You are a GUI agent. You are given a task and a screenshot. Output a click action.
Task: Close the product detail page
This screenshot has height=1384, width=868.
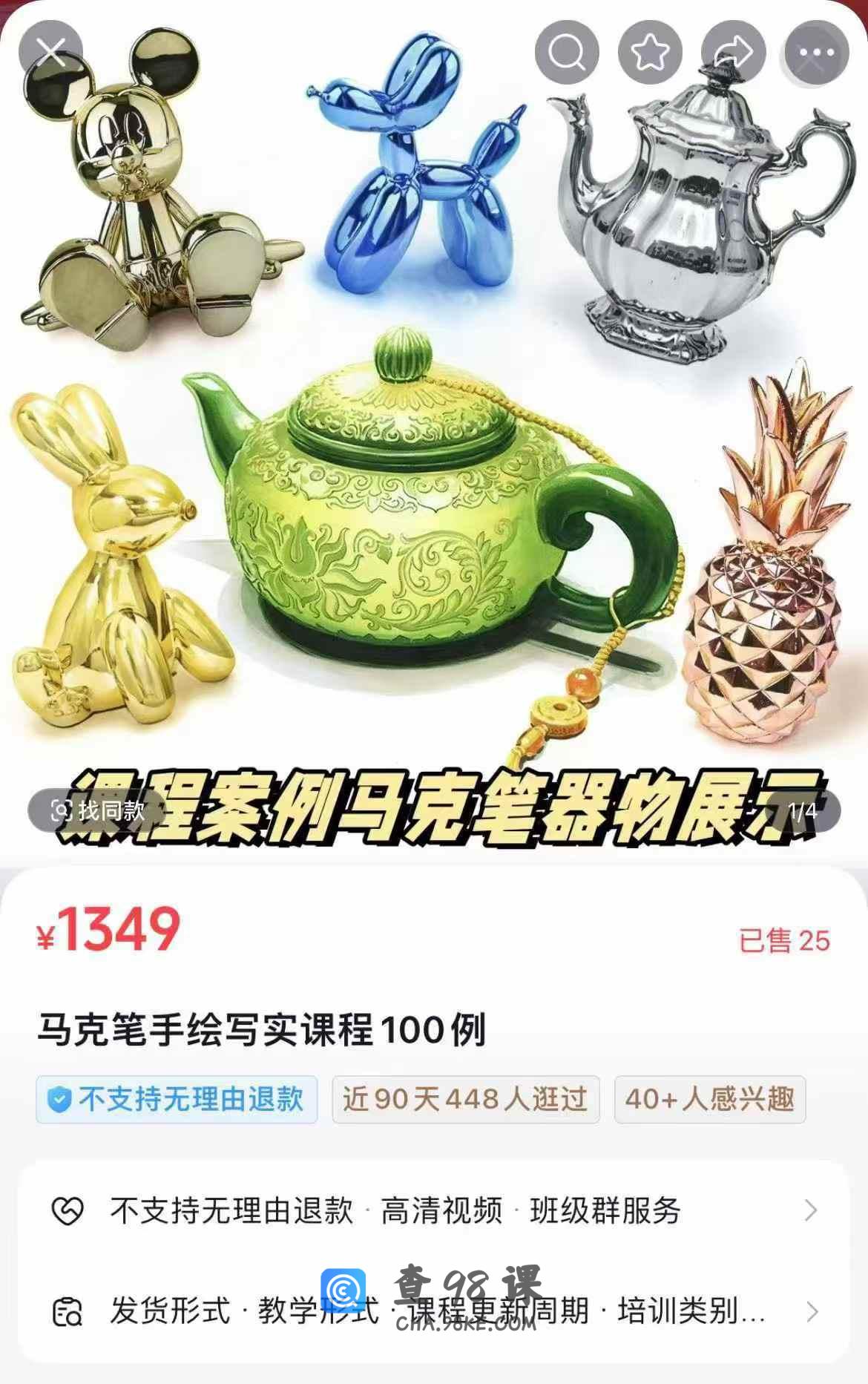50,53
